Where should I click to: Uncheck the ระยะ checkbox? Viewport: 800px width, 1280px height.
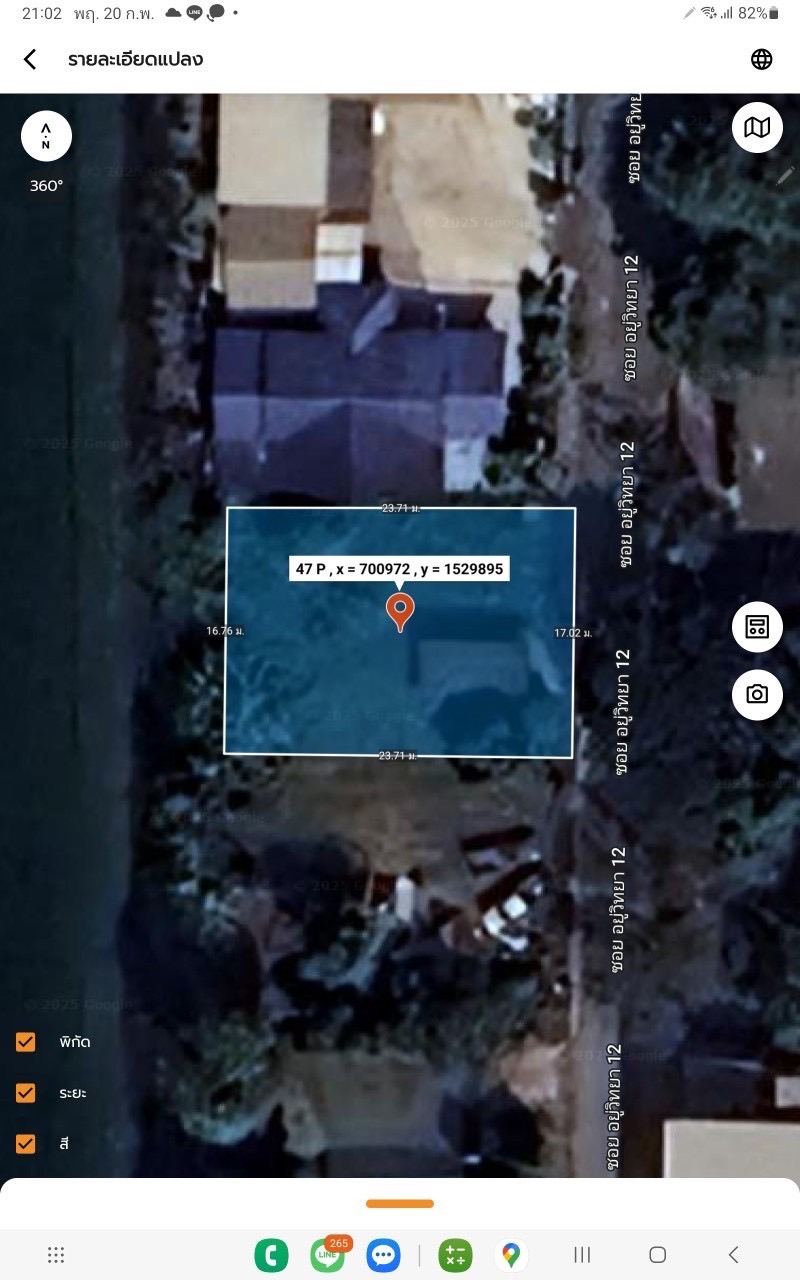[26, 1093]
